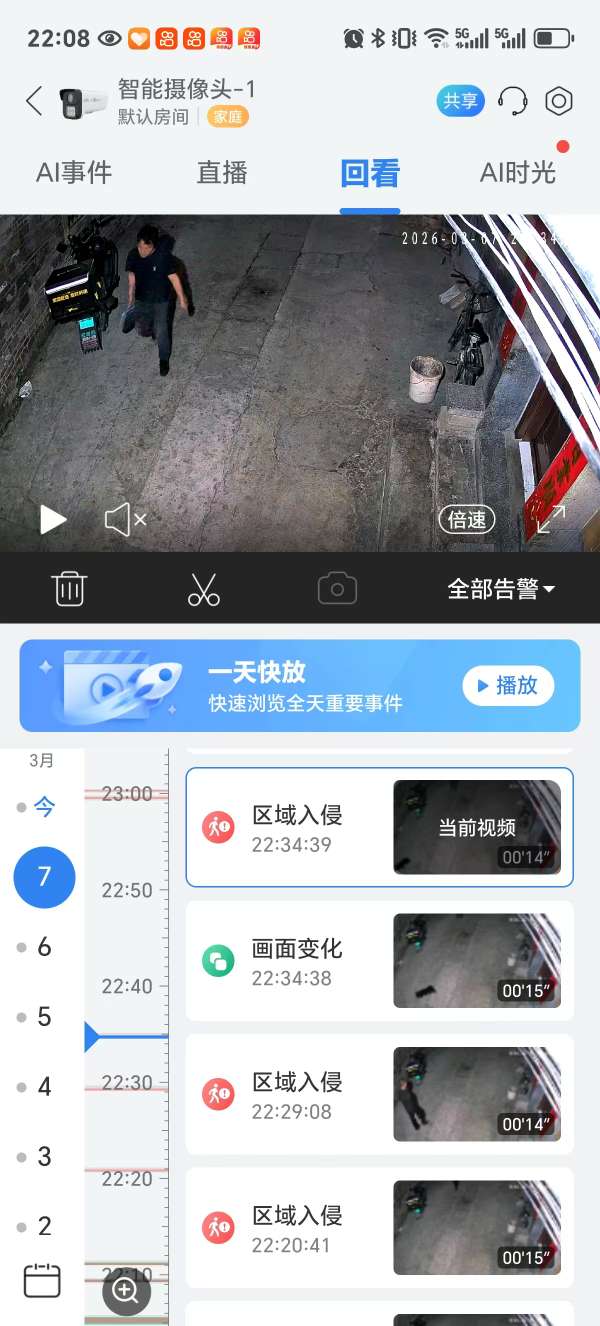Open the AI时光 tab

tap(517, 173)
